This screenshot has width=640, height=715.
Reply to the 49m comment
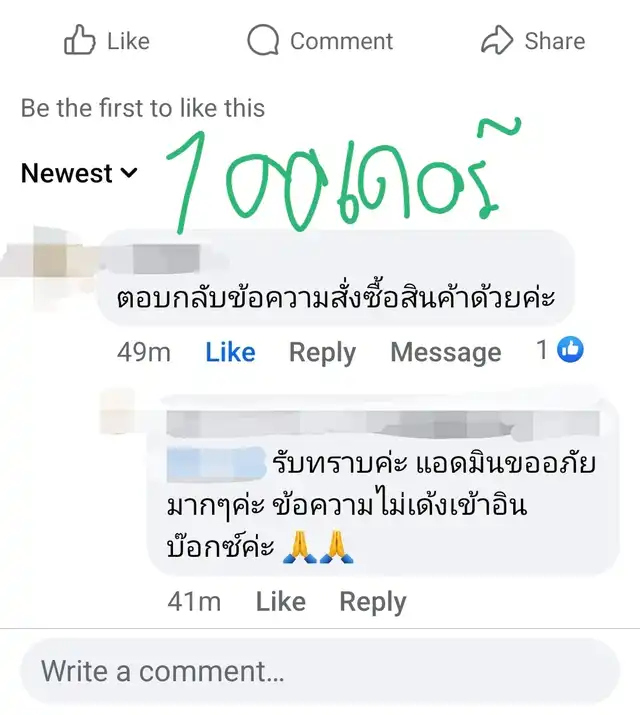[322, 352]
